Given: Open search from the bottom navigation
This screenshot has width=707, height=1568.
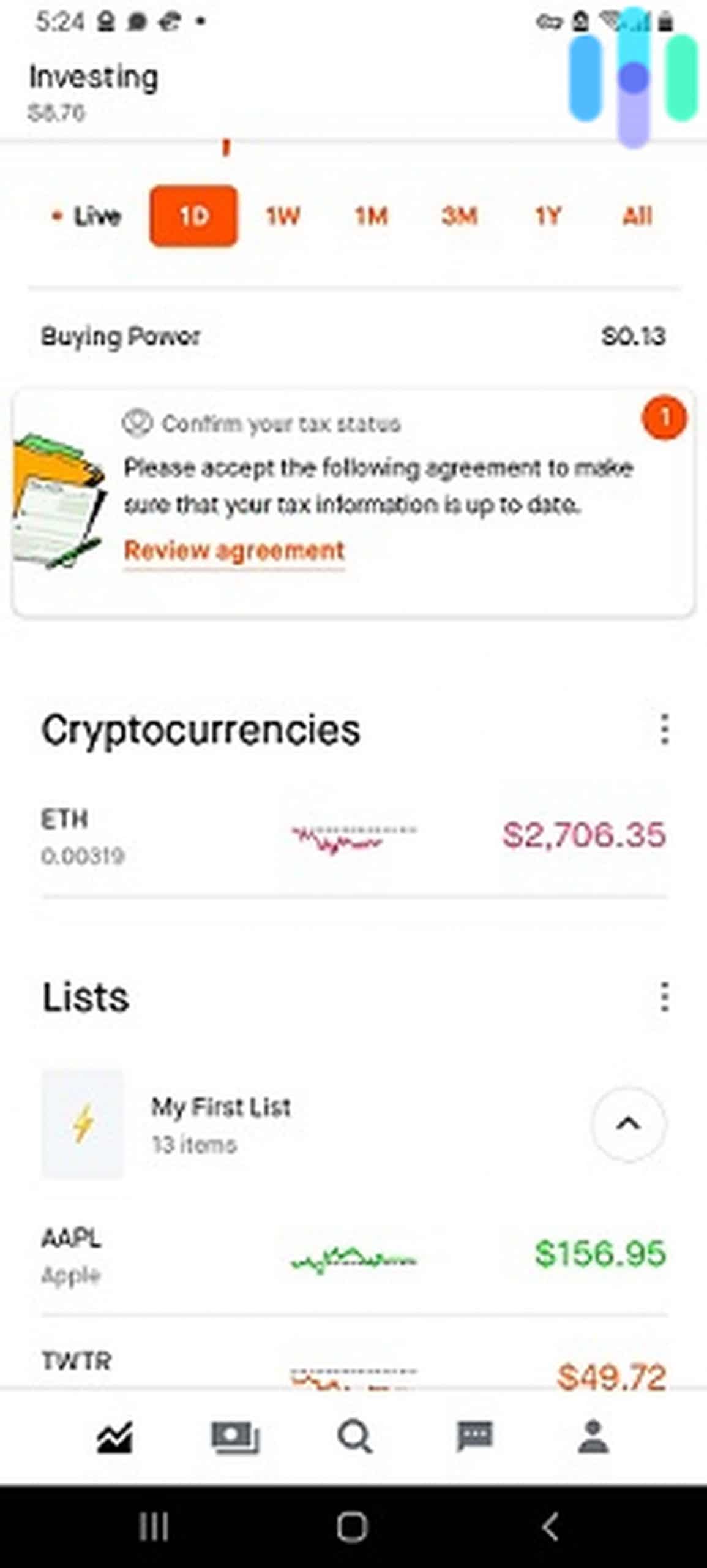Looking at the screenshot, I should [354, 1436].
